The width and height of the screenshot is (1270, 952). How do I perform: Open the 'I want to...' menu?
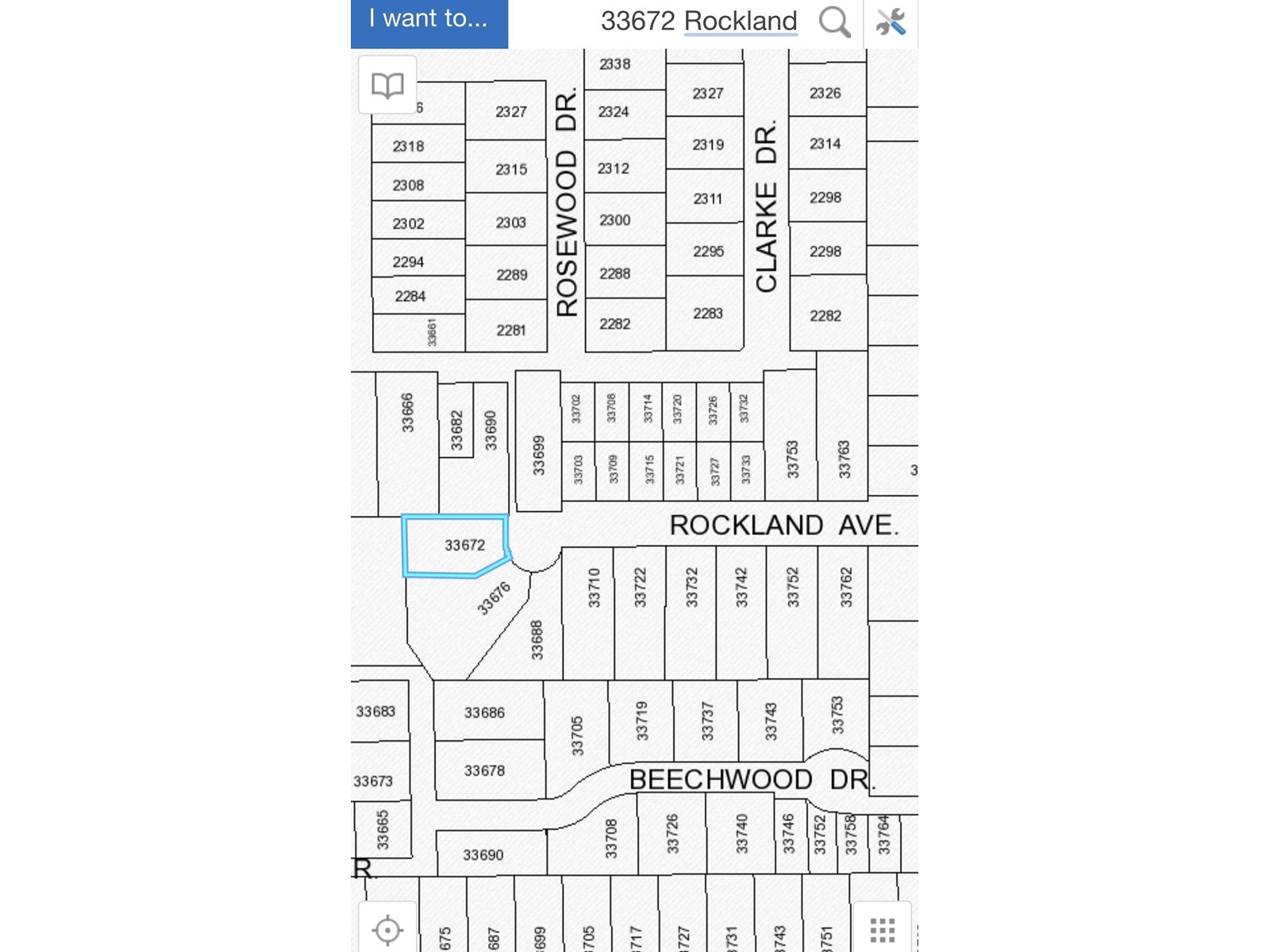[429, 21]
